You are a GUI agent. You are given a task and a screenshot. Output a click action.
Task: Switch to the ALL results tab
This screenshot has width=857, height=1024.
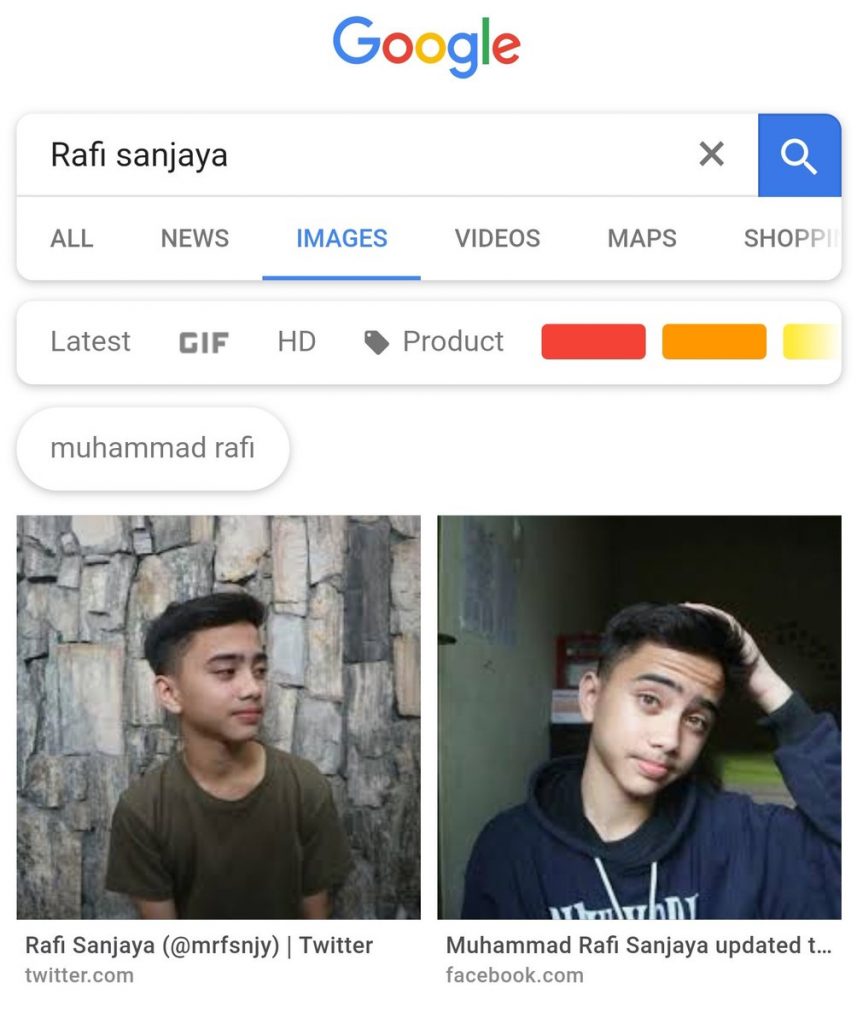click(72, 238)
